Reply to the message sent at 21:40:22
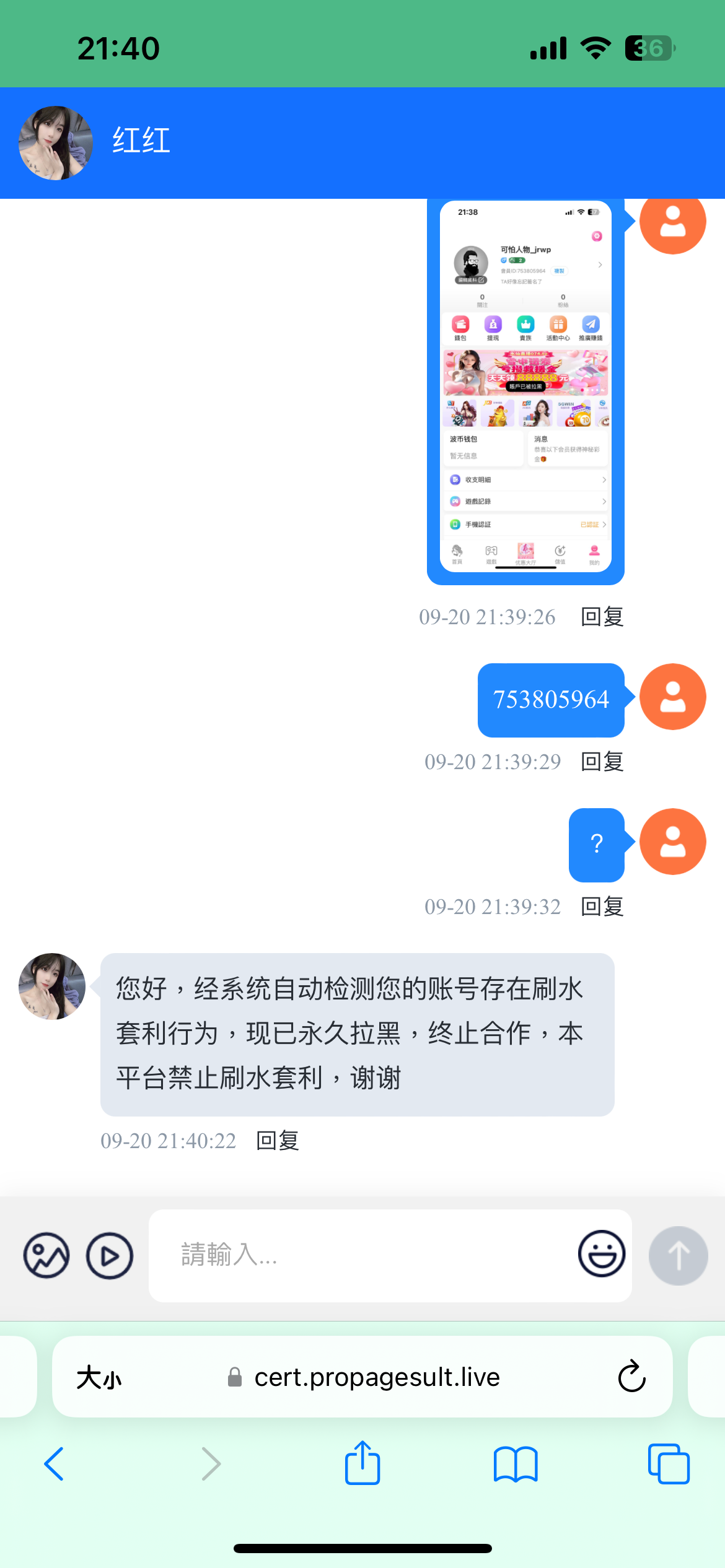Viewport: 725px width, 1568px height. (x=278, y=1141)
